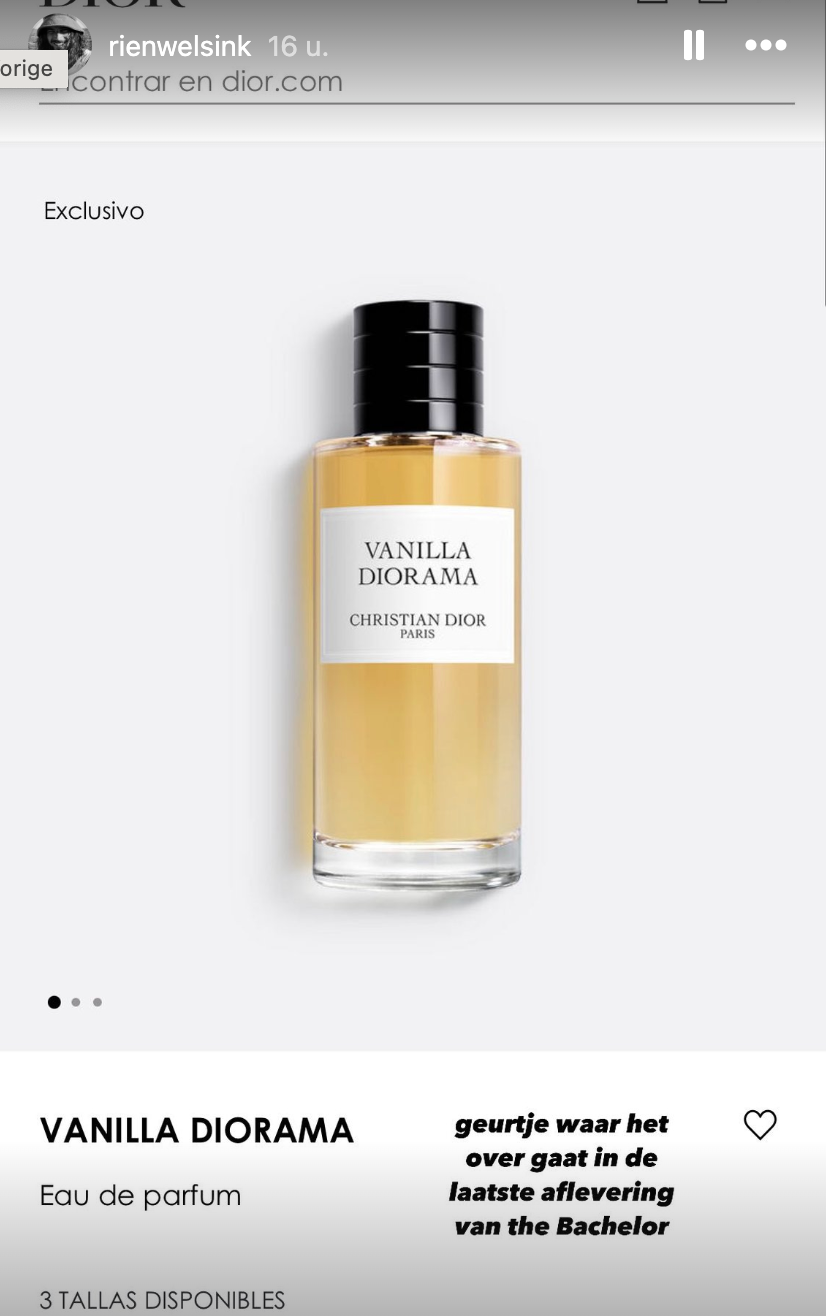Click the 'VANILLA DIORAMA' product title
Image resolution: width=826 pixels, height=1316 pixels.
pos(196,1129)
